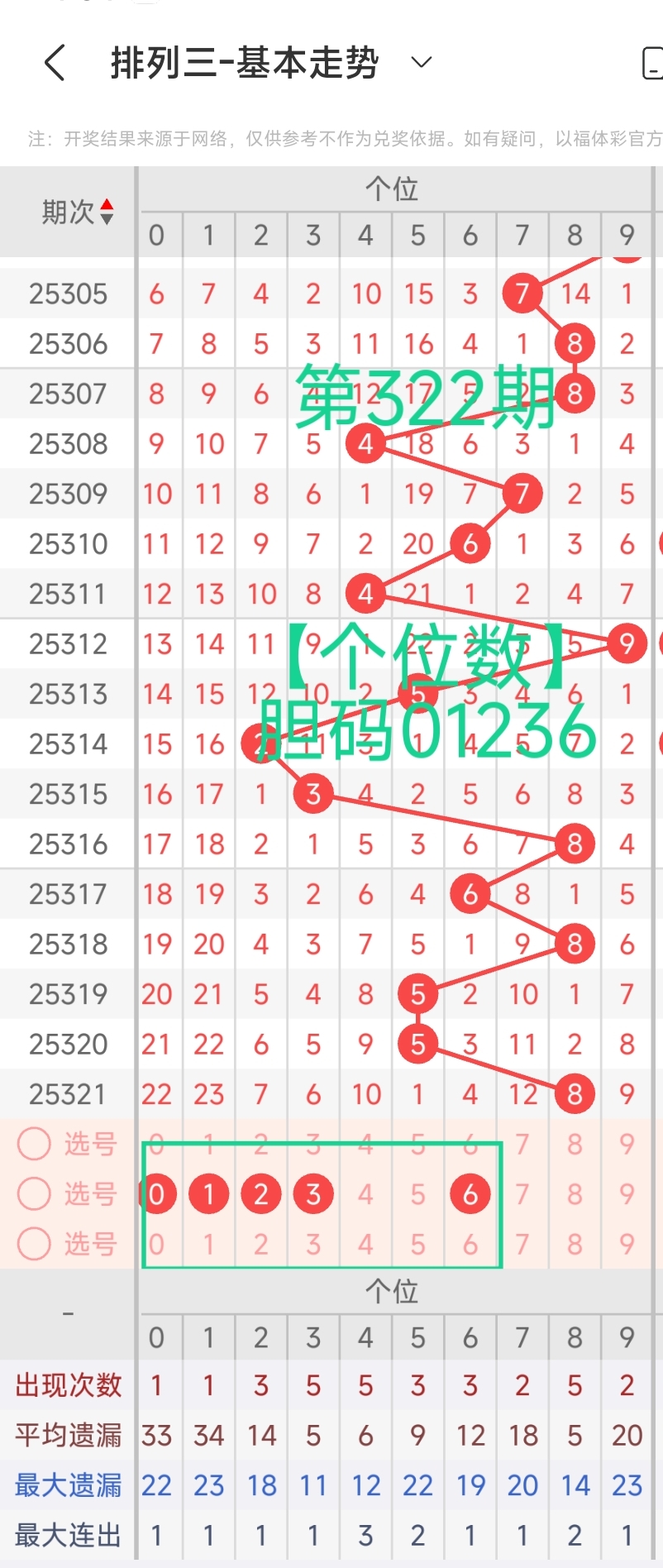Click the 最大遗漏 row label
663x1568 pixels.
point(68,1484)
